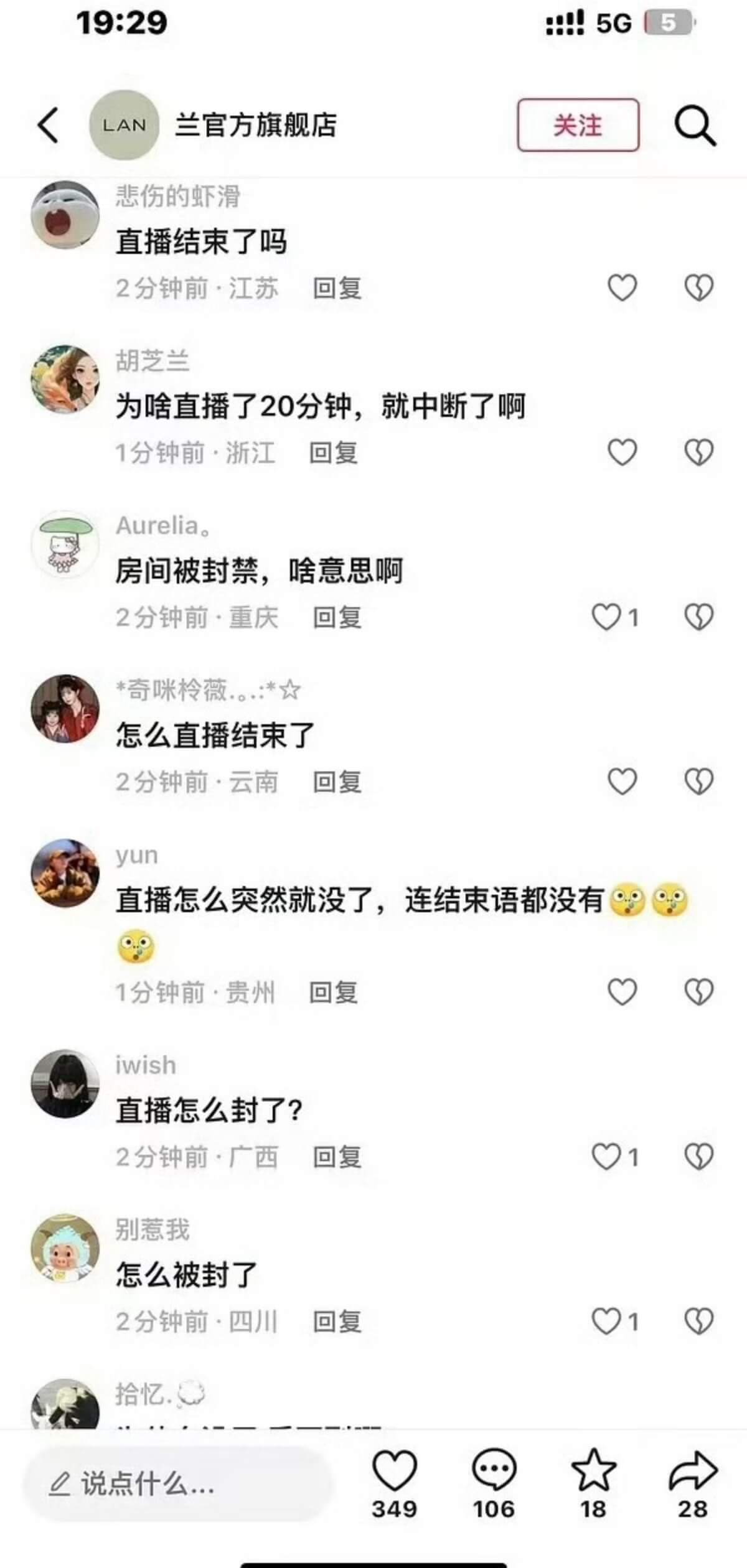Reply to 胡芝兰's comment
This screenshot has height=1568, width=747.
tap(334, 453)
